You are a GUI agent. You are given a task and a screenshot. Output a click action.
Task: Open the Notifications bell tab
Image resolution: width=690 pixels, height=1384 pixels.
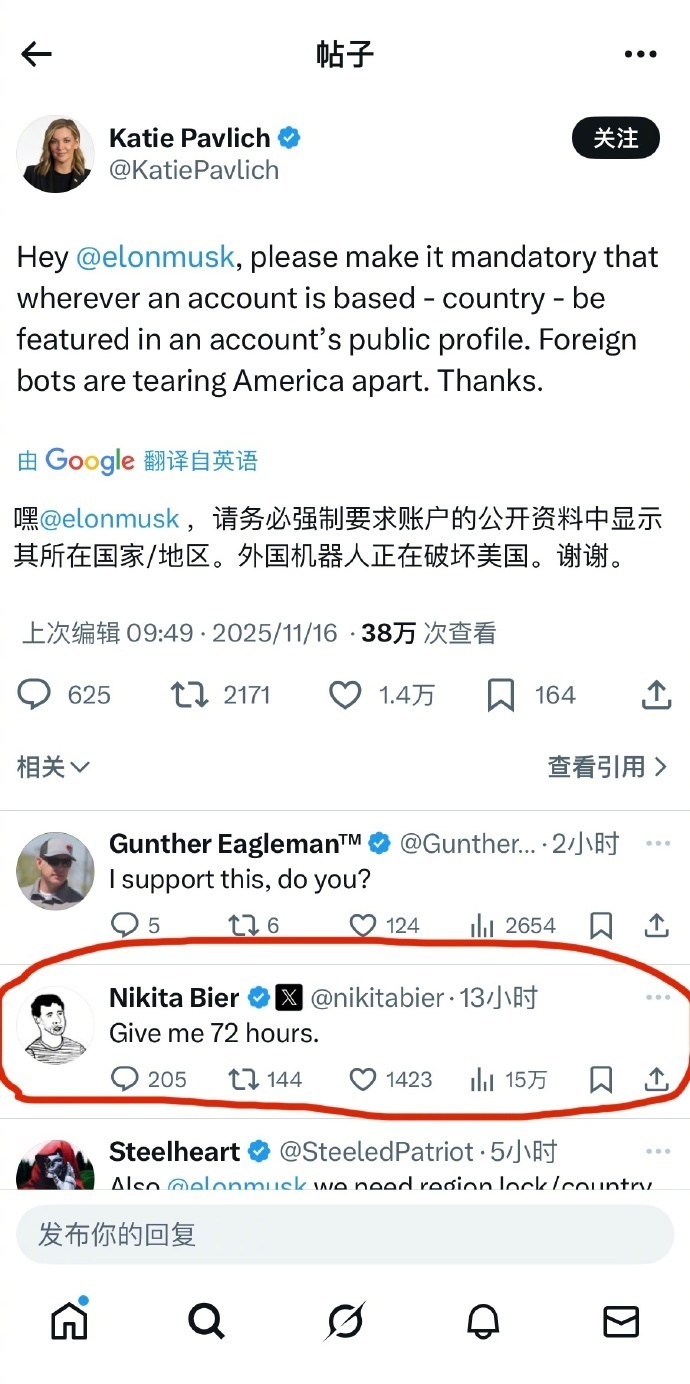pos(483,1322)
